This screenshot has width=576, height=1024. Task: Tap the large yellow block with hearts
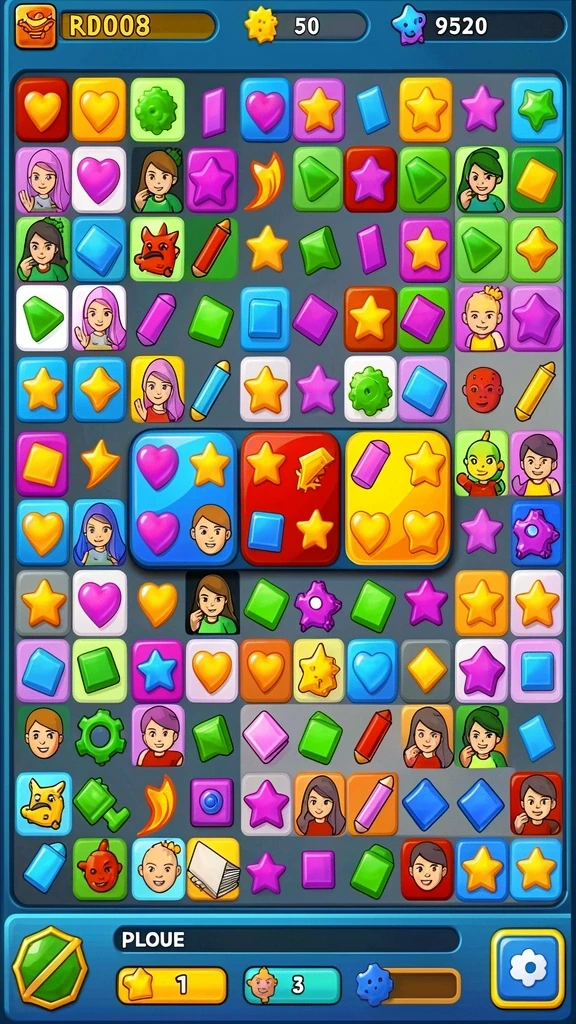(398, 498)
